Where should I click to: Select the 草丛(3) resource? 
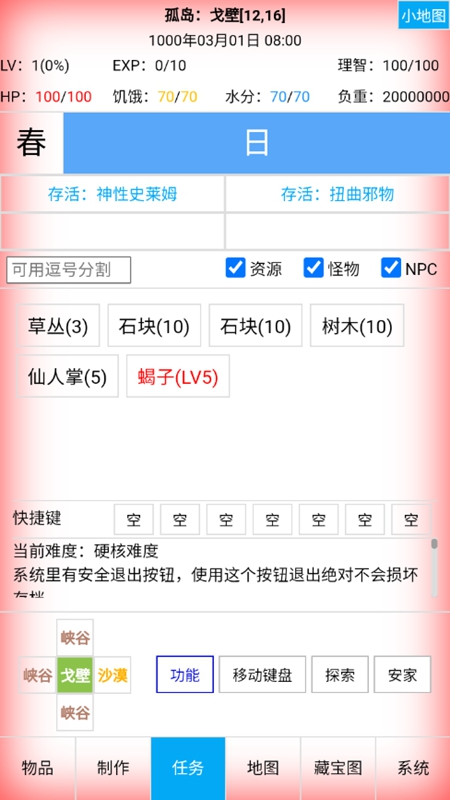[58, 326]
